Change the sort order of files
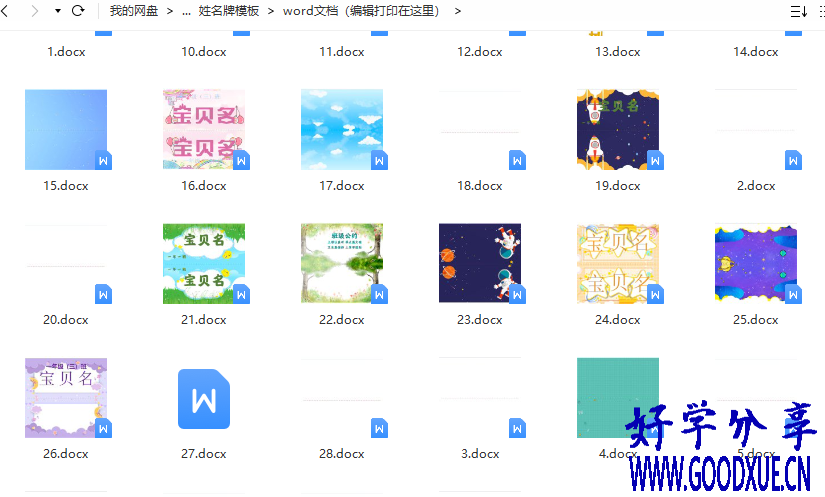This screenshot has width=825, height=497. [x=798, y=11]
